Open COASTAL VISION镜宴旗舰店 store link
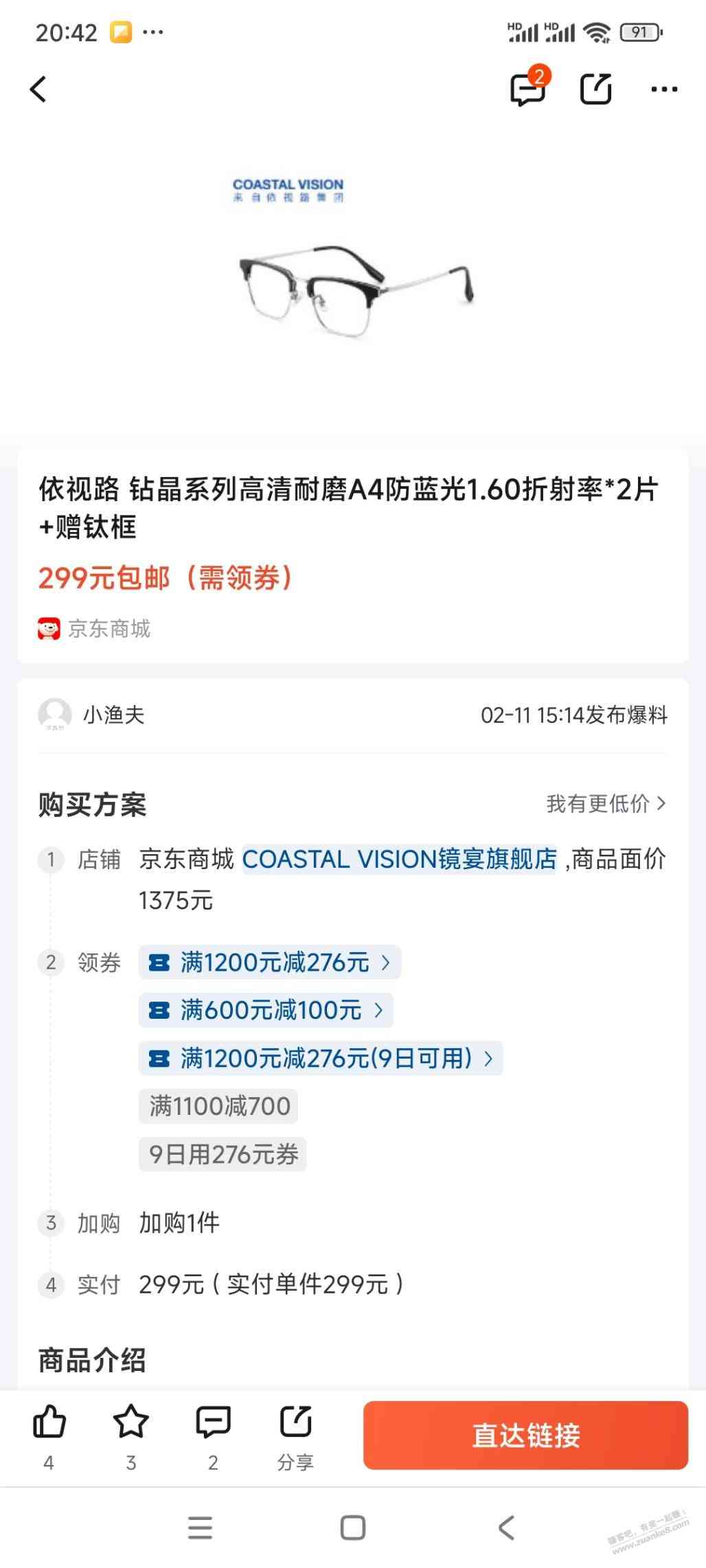This screenshot has width=706, height=1568. pyautogui.click(x=399, y=859)
